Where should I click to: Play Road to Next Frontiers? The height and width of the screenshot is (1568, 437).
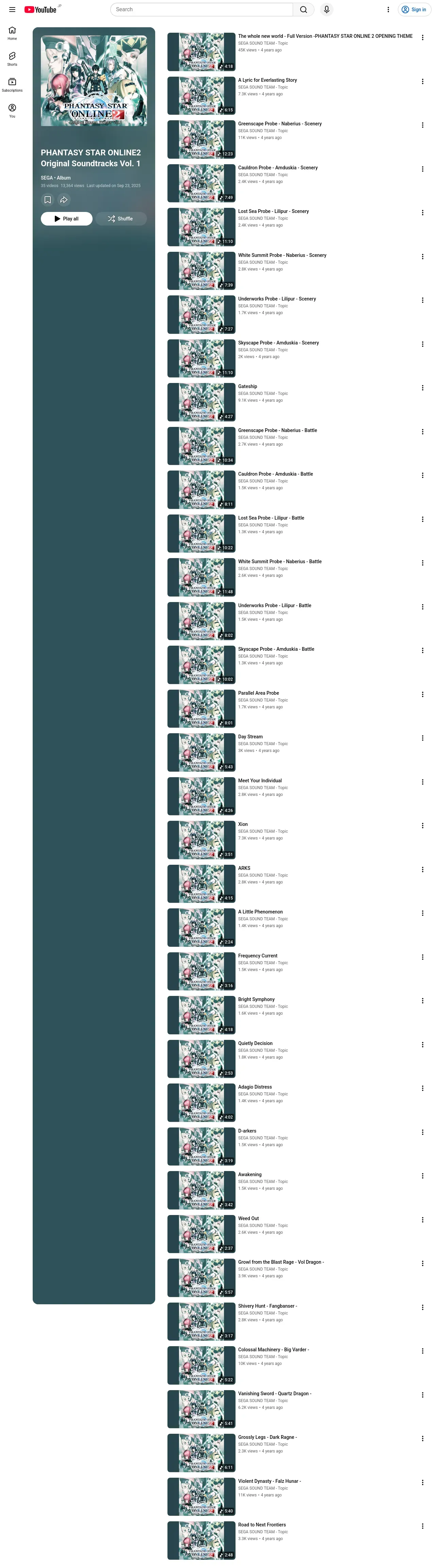tap(262, 1525)
